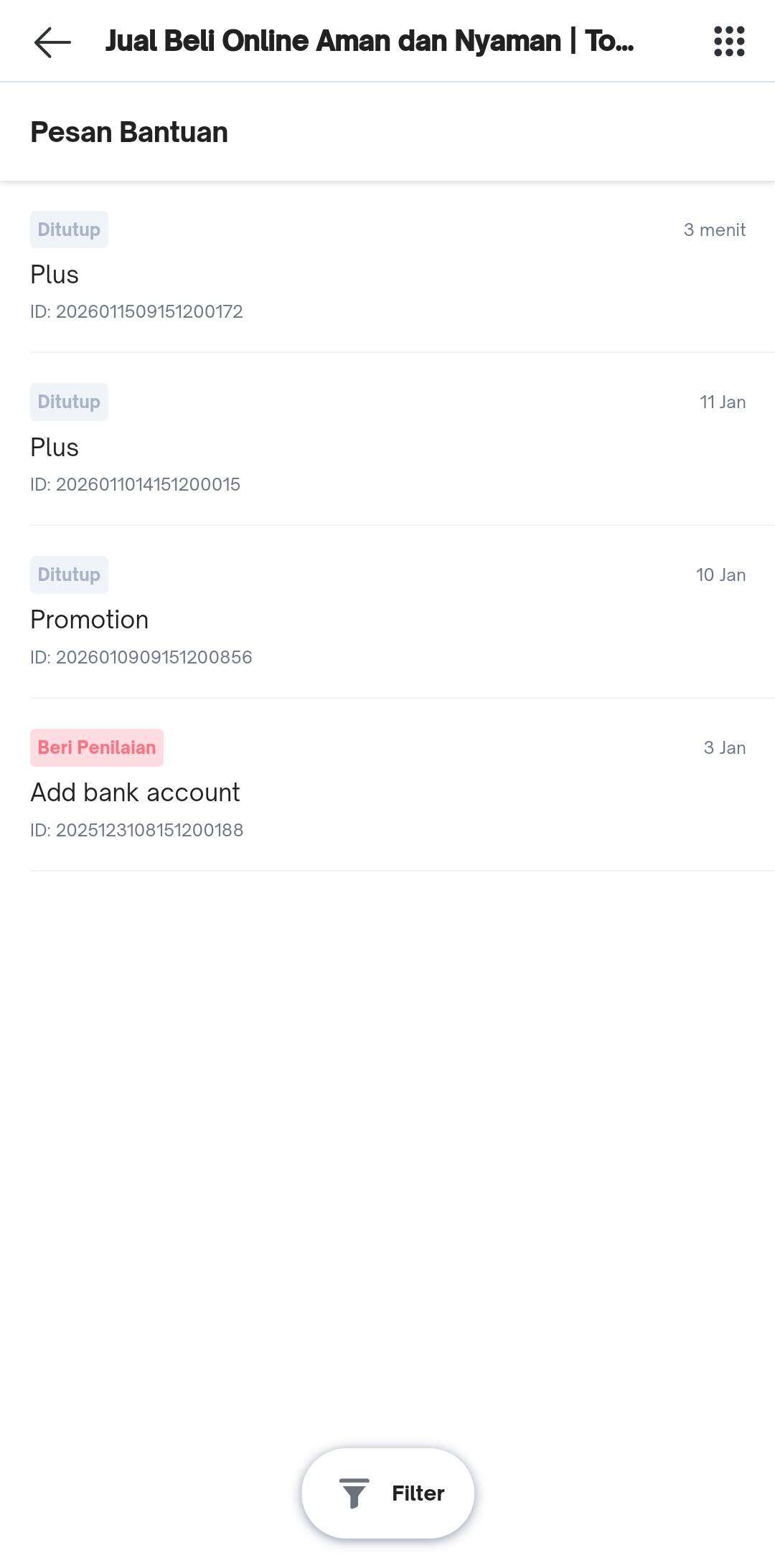Open the Promotion help message
Image resolution: width=775 pixels, height=1568 pixels.
click(x=387, y=620)
